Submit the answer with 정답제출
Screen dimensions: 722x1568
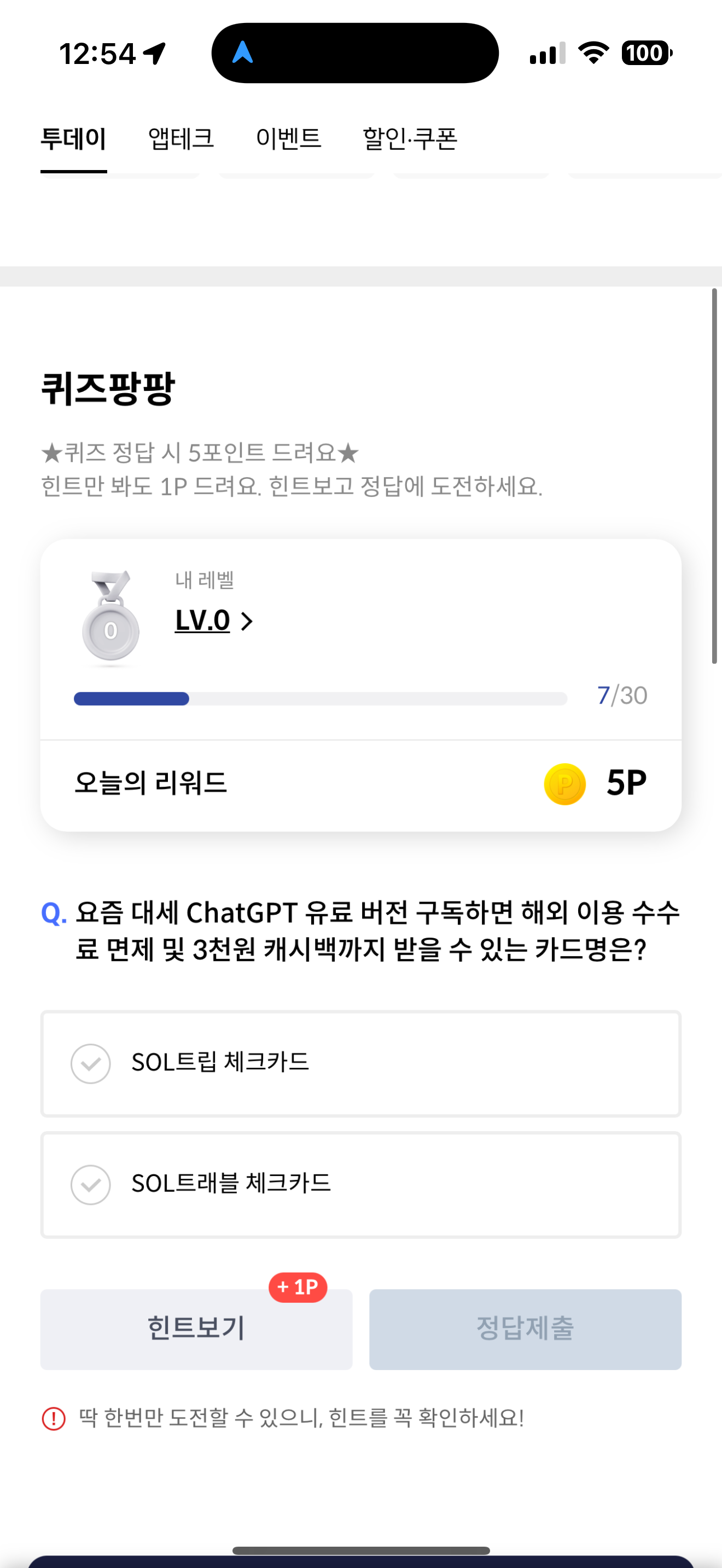525,1329
